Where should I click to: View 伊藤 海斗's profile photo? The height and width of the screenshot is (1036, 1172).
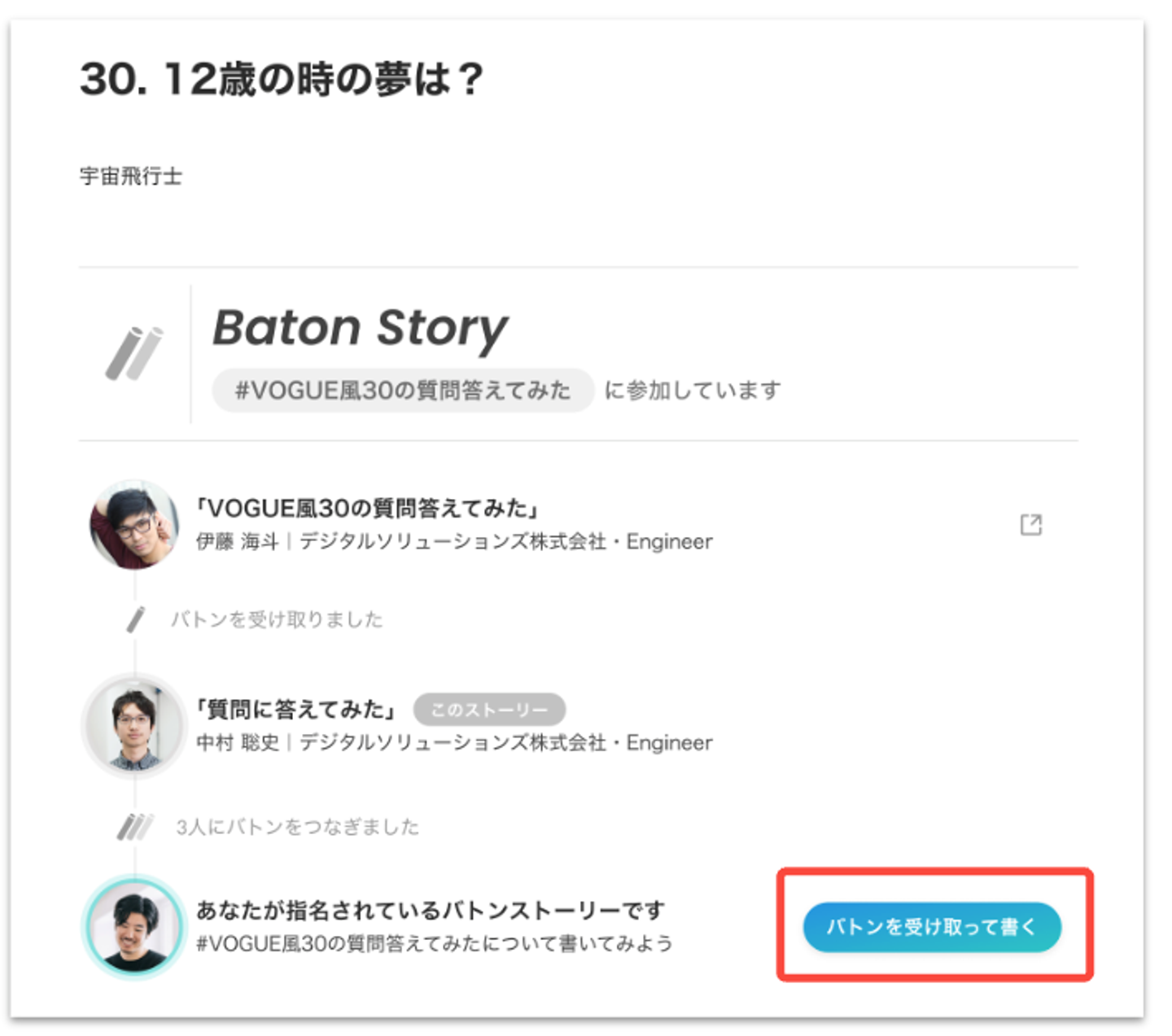coord(134,524)
